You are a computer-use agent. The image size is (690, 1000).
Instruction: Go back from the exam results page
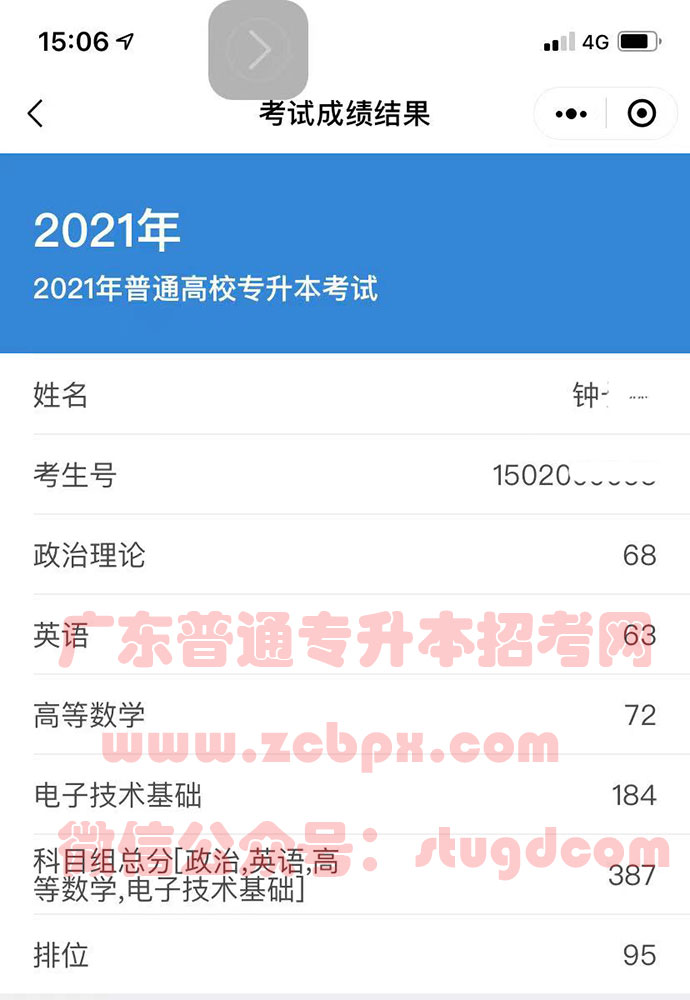click(x=36, y=114)
